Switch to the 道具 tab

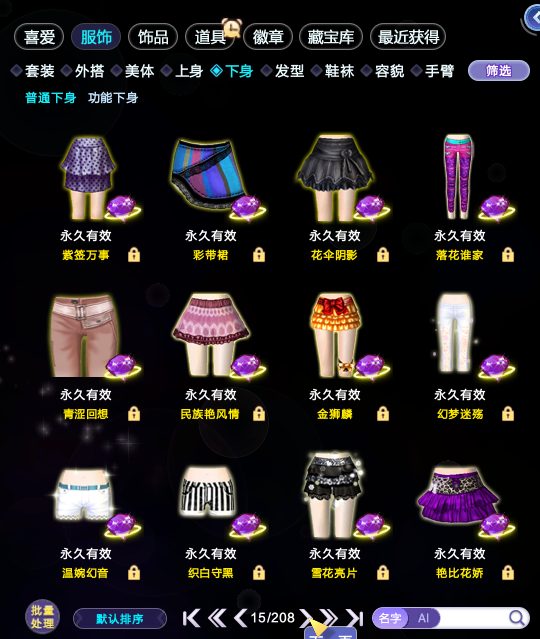point(210,37)
